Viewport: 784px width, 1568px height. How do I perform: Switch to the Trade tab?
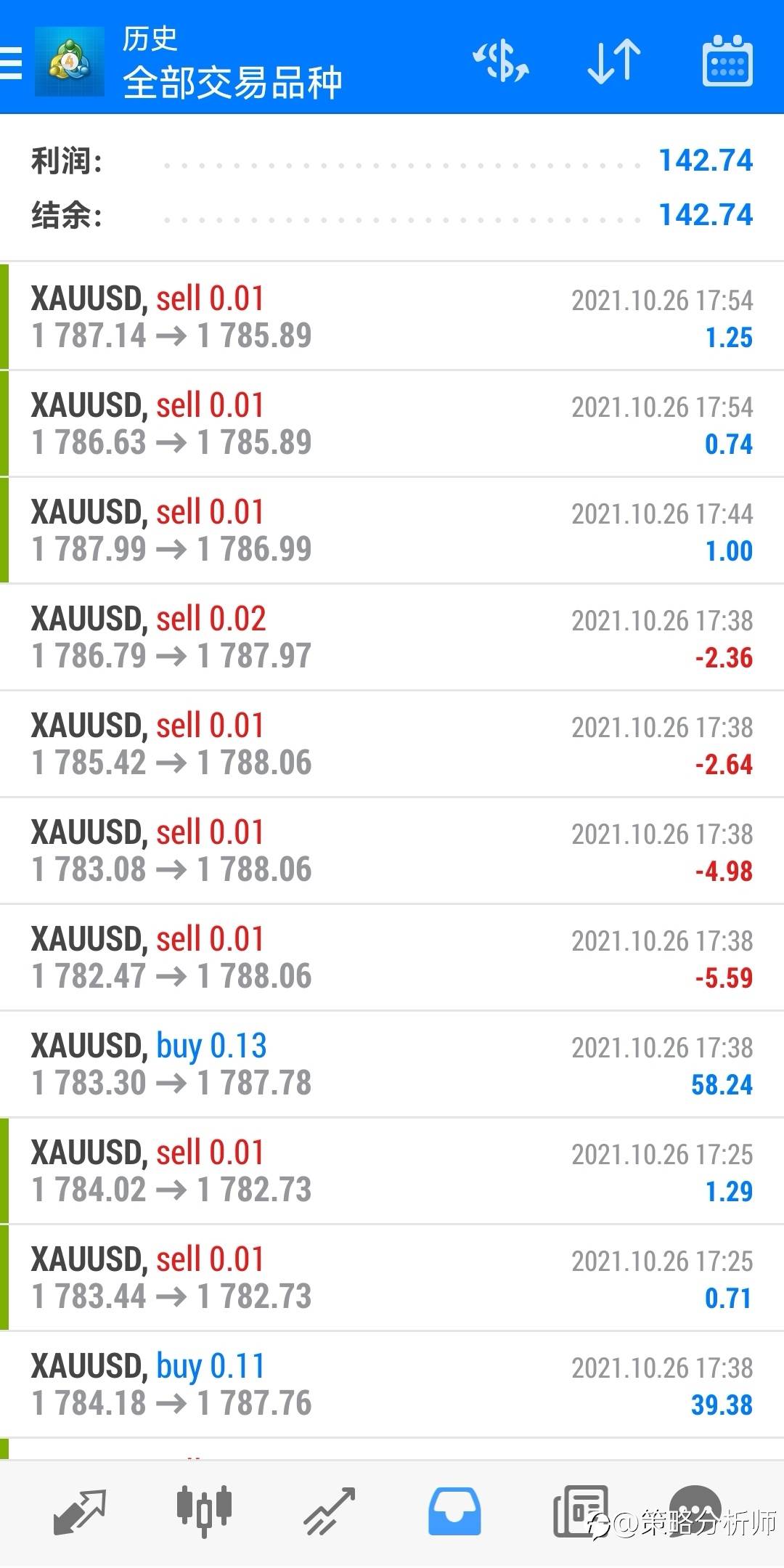pos(329,1511)
